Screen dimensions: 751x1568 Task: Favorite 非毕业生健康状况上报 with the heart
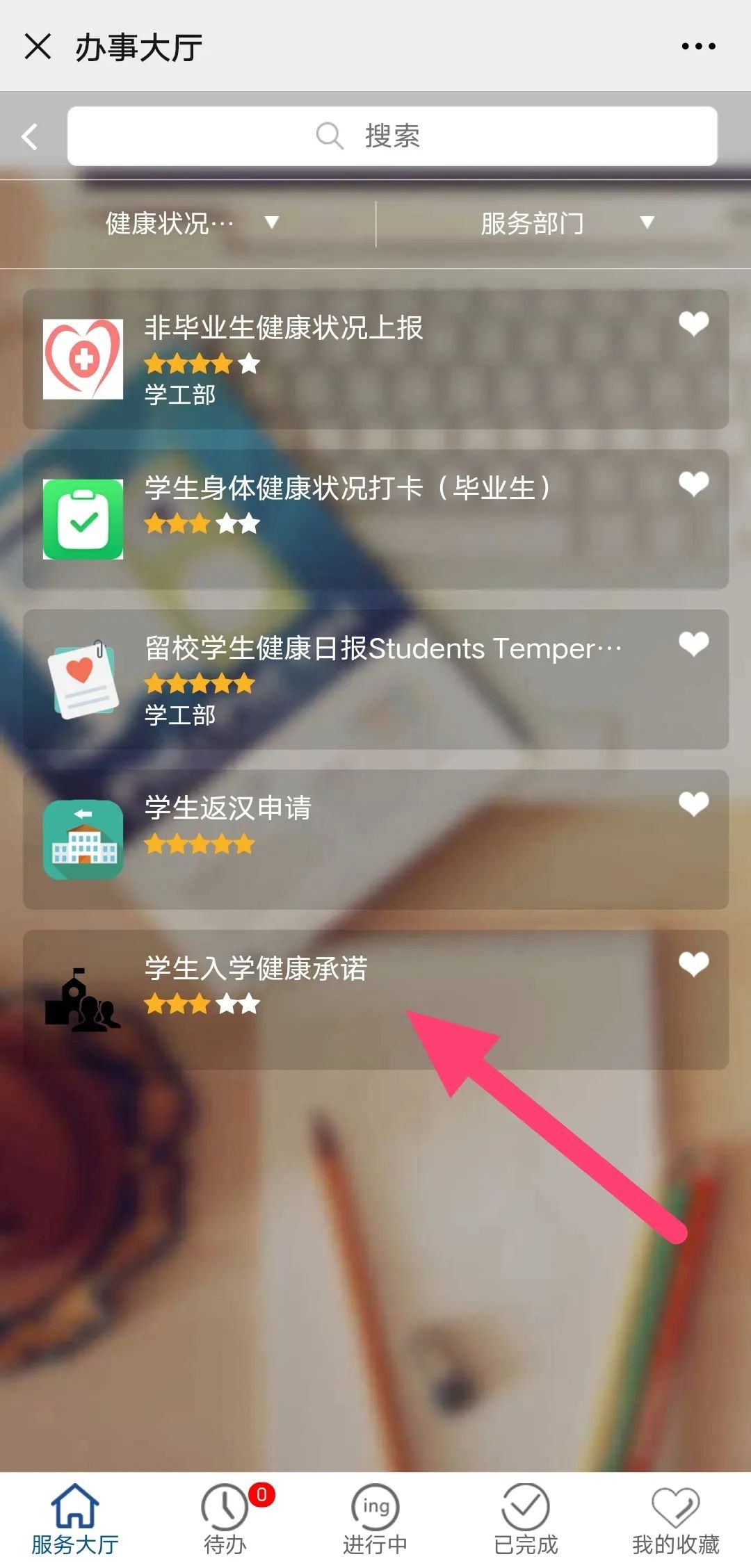pyautogui.click(x=693, y=324)
